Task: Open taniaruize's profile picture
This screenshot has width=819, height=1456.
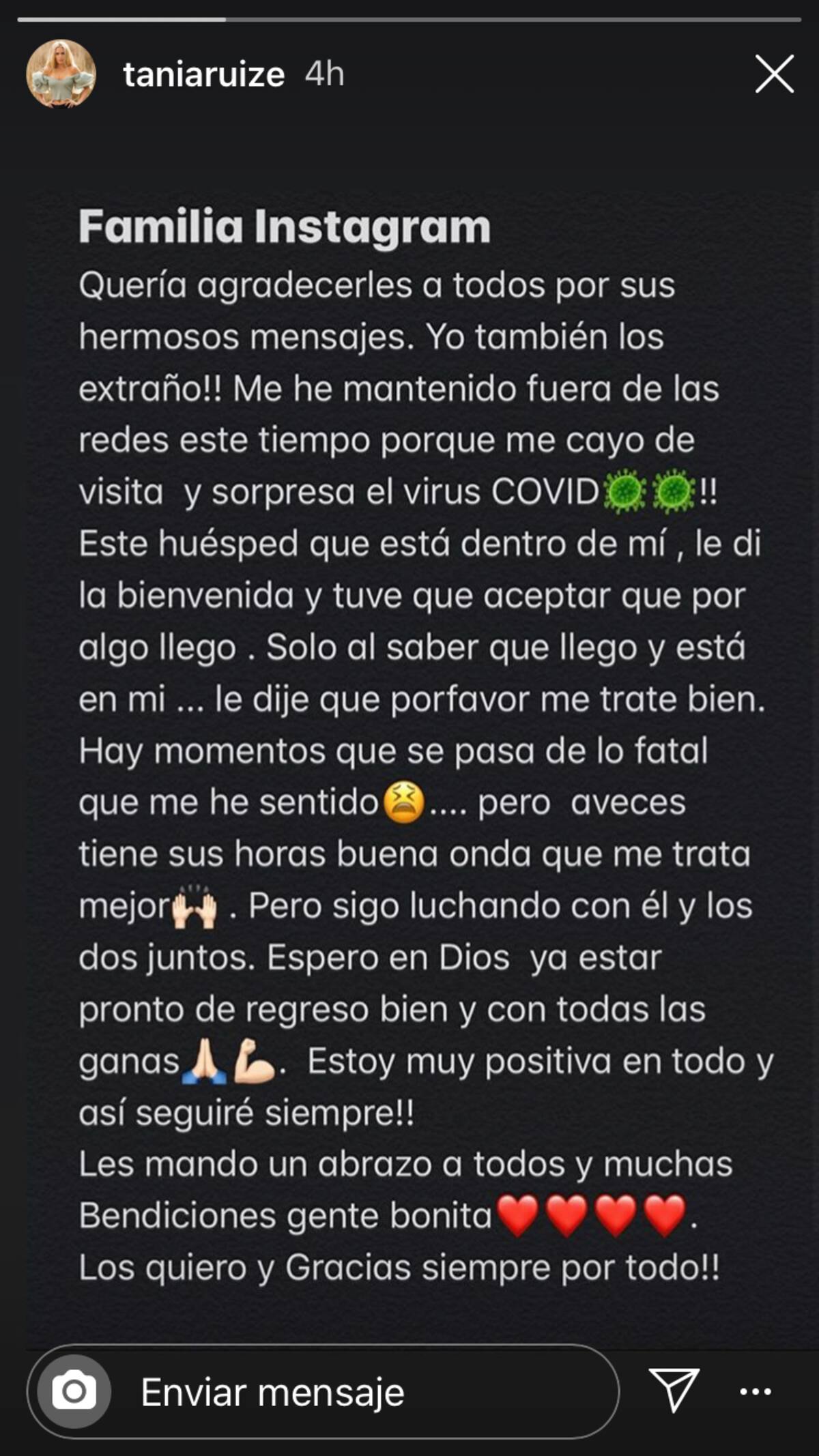Action: (x=61, y=74)
